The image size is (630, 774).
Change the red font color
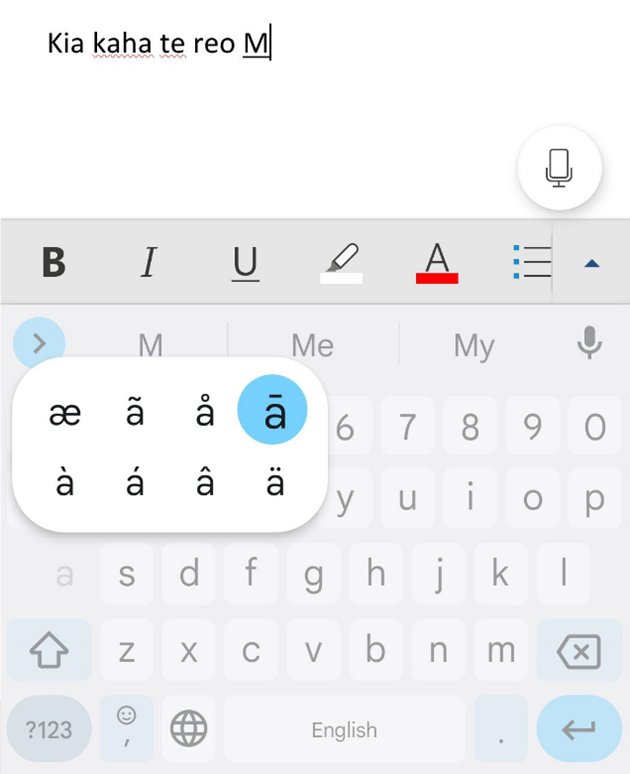pyautogui.click(x=437, y=263)
